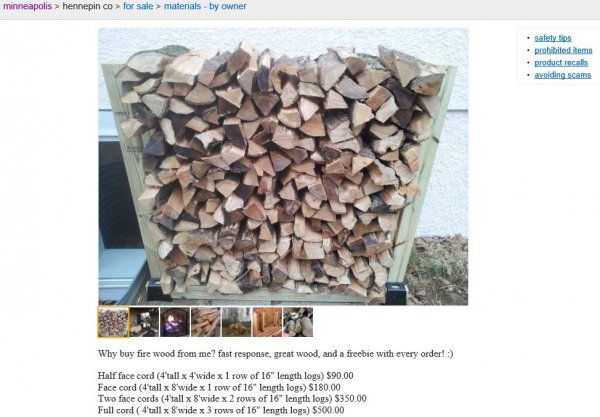
Task: View the fireplace fire thumbnail
Action: point(174,322)
